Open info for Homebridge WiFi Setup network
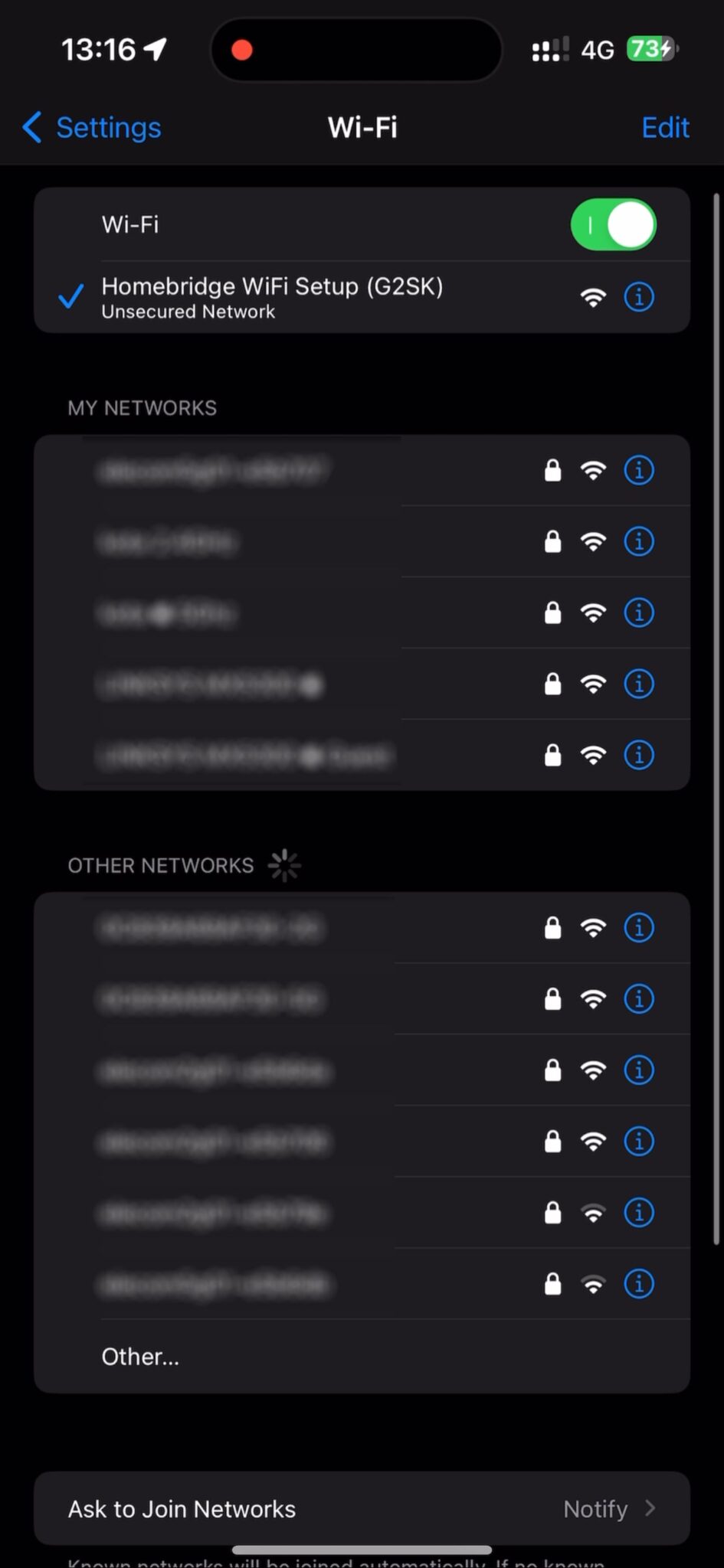 coord(639,296)
